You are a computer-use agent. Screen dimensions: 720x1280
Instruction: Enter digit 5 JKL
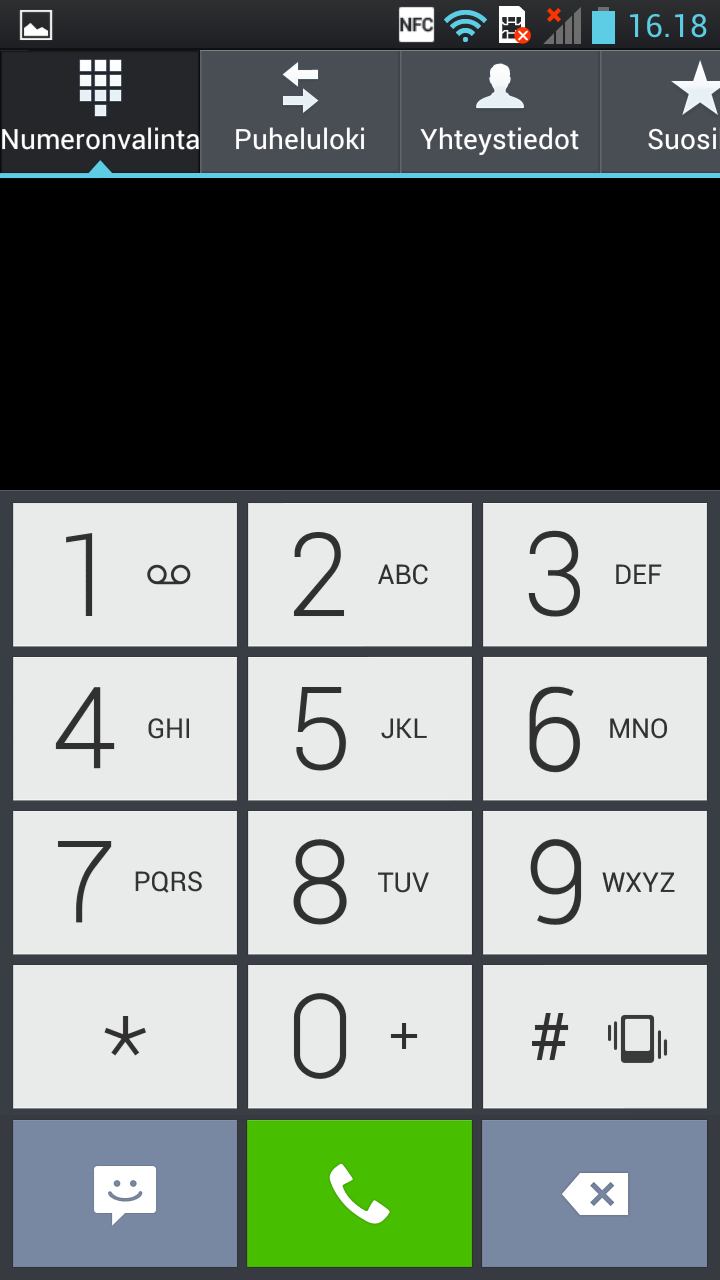(360, 728)
